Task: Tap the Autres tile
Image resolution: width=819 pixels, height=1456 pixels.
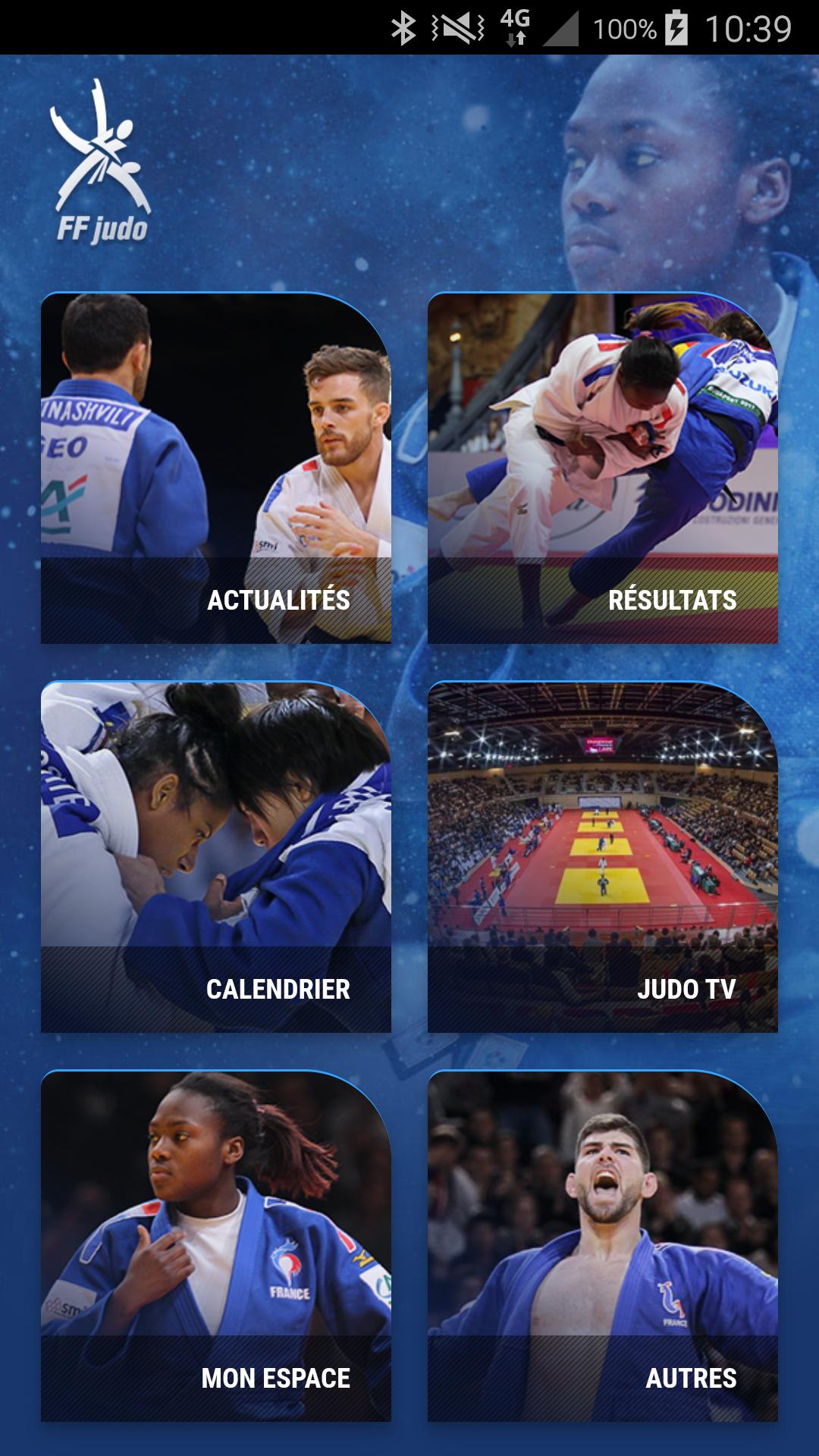Action: point(603,1246)
